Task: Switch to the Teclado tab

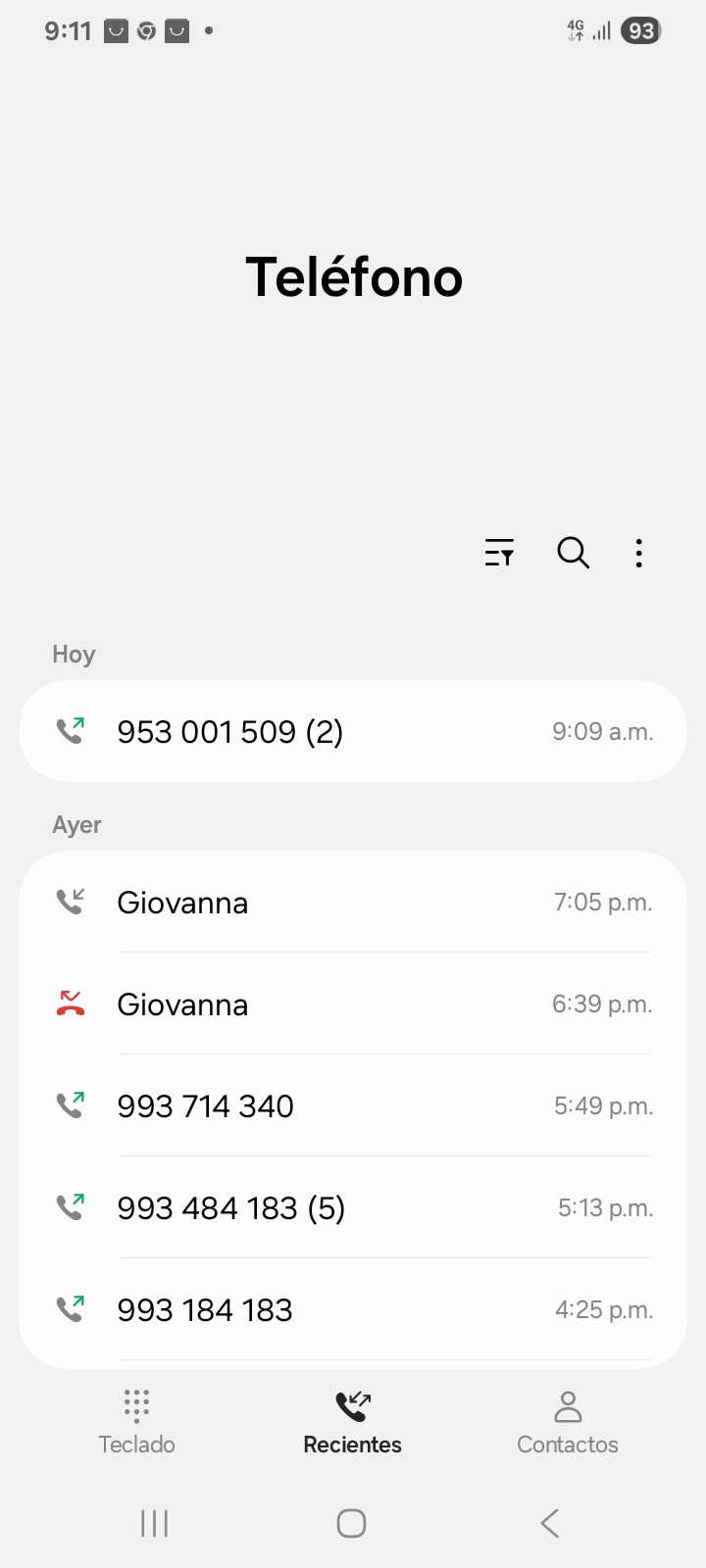Action: point(136,1421)
